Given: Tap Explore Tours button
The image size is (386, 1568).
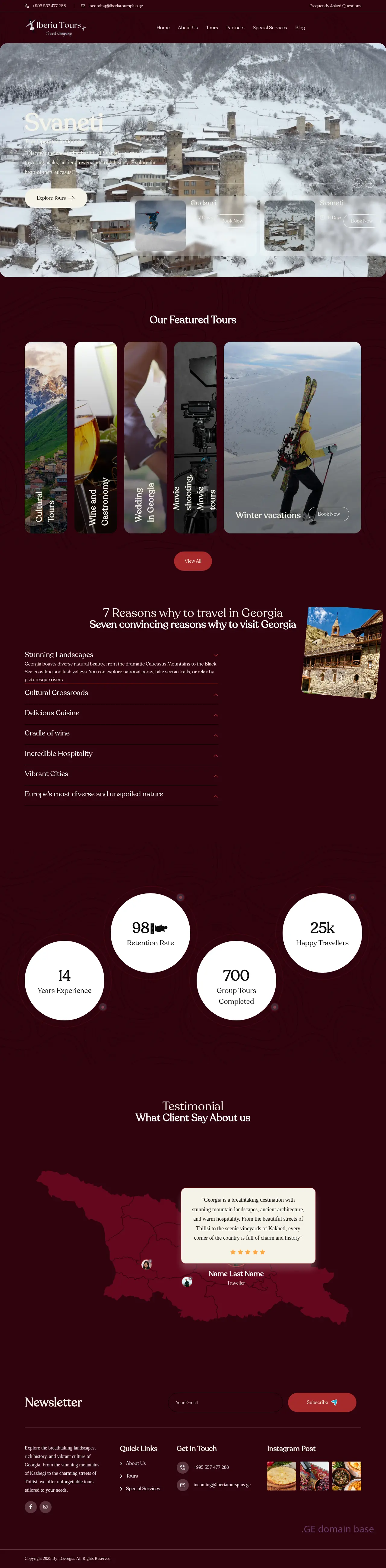Looking at the screenshot, I should 55,198.
